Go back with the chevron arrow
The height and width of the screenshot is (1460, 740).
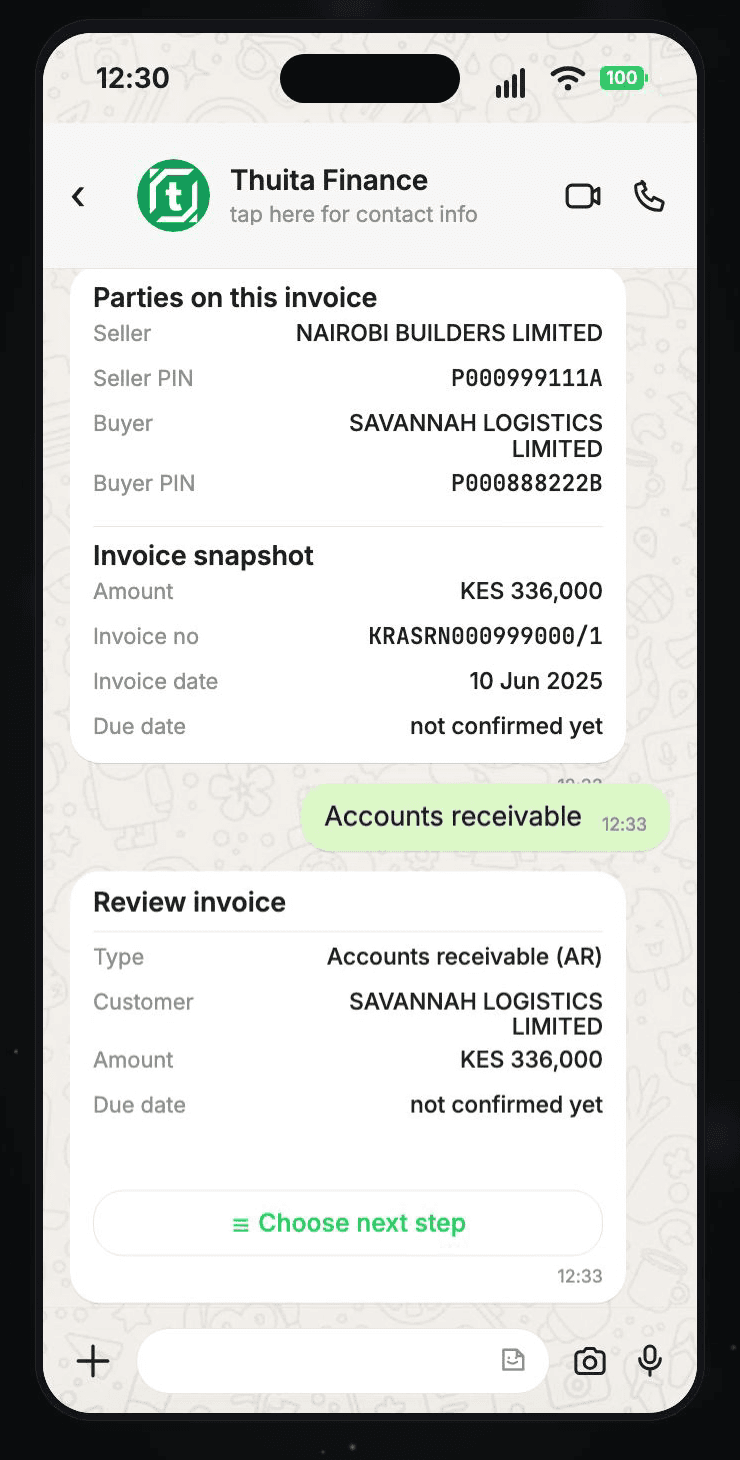click(x=79, y=196)
